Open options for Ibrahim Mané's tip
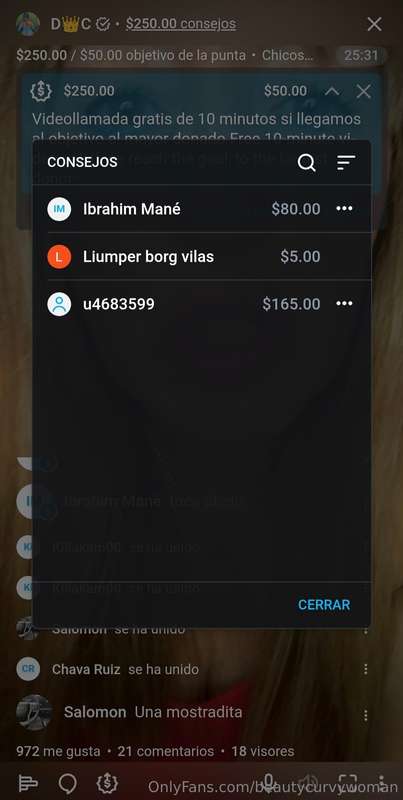 (344, 209)
